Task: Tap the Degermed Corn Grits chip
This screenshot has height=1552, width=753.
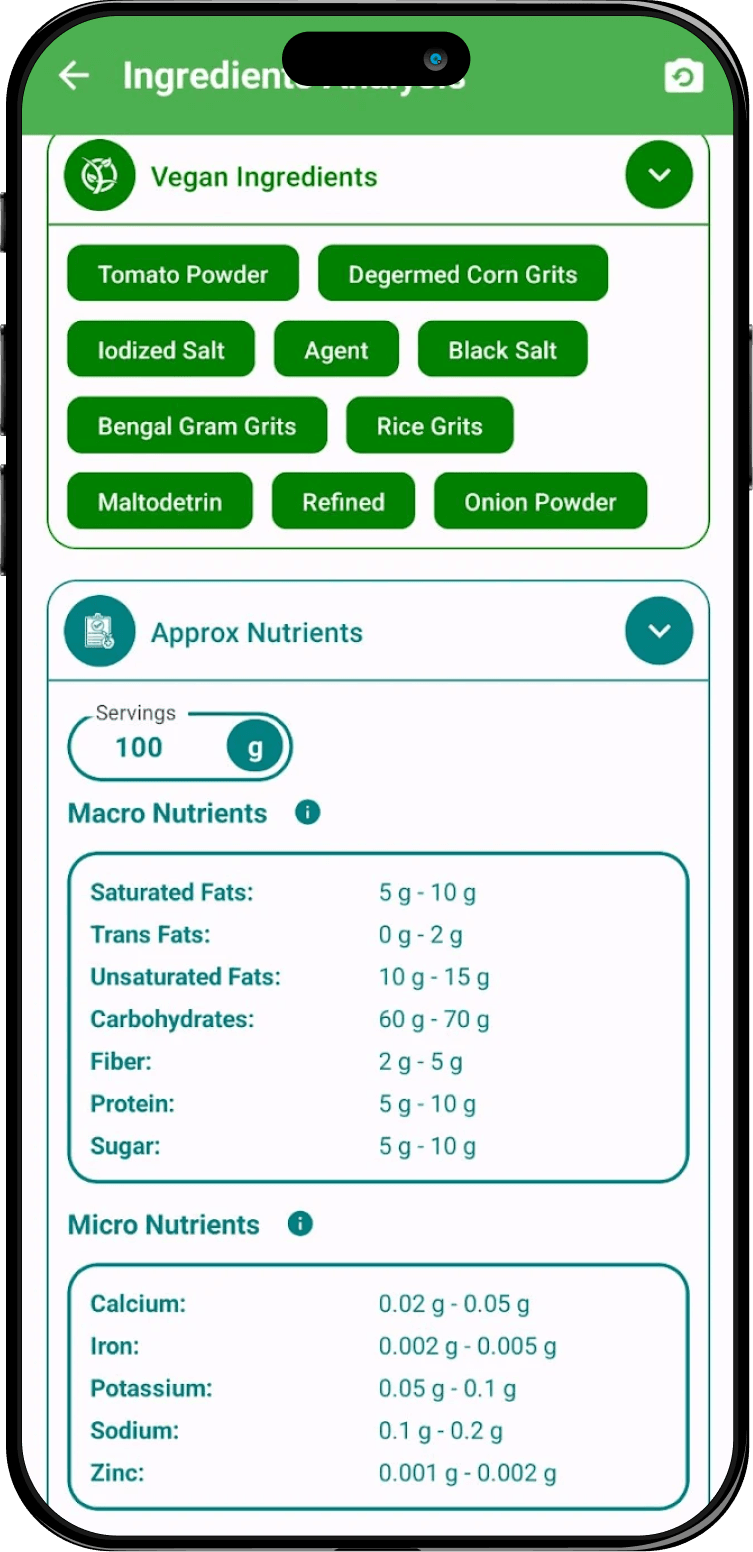Action: (462, 274)
